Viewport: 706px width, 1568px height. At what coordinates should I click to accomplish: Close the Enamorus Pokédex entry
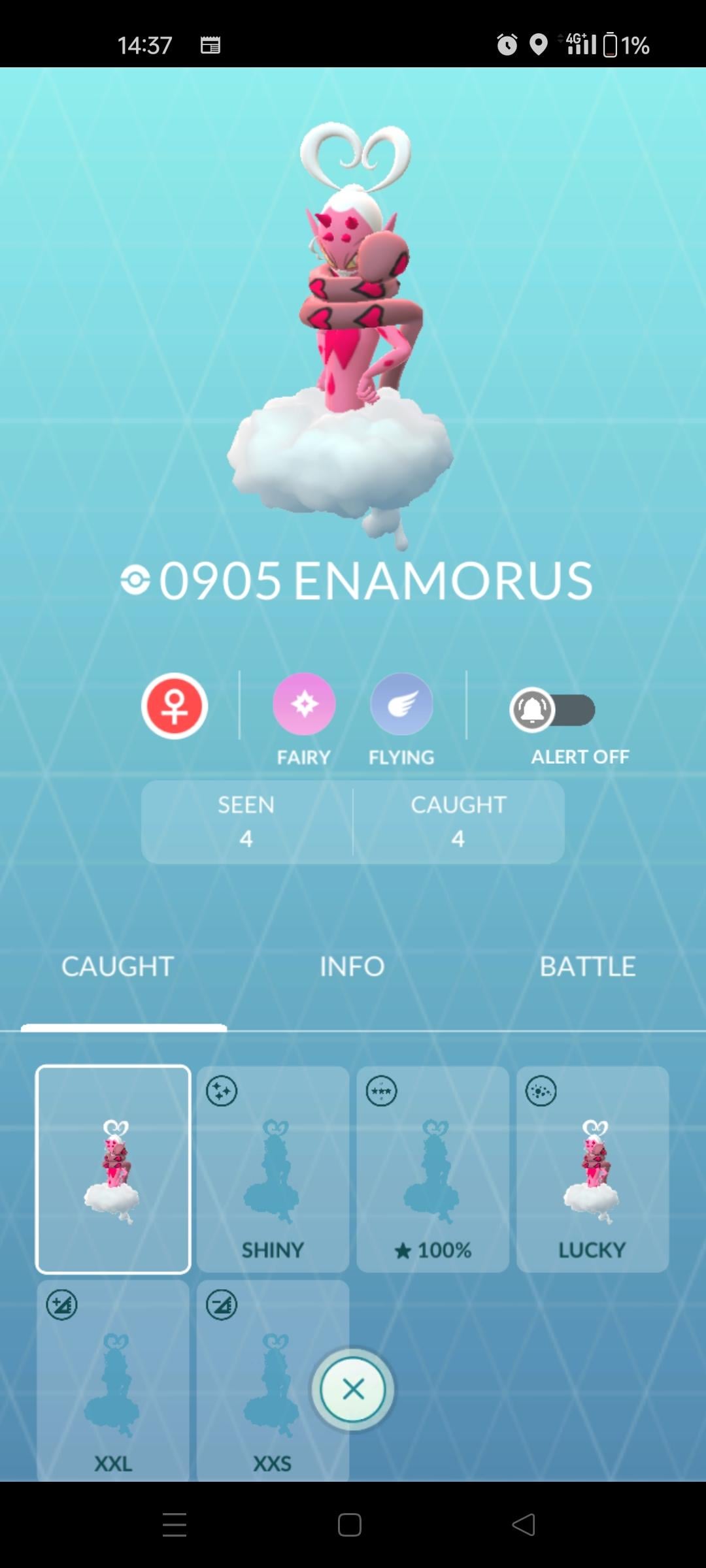pos(353,1388)
